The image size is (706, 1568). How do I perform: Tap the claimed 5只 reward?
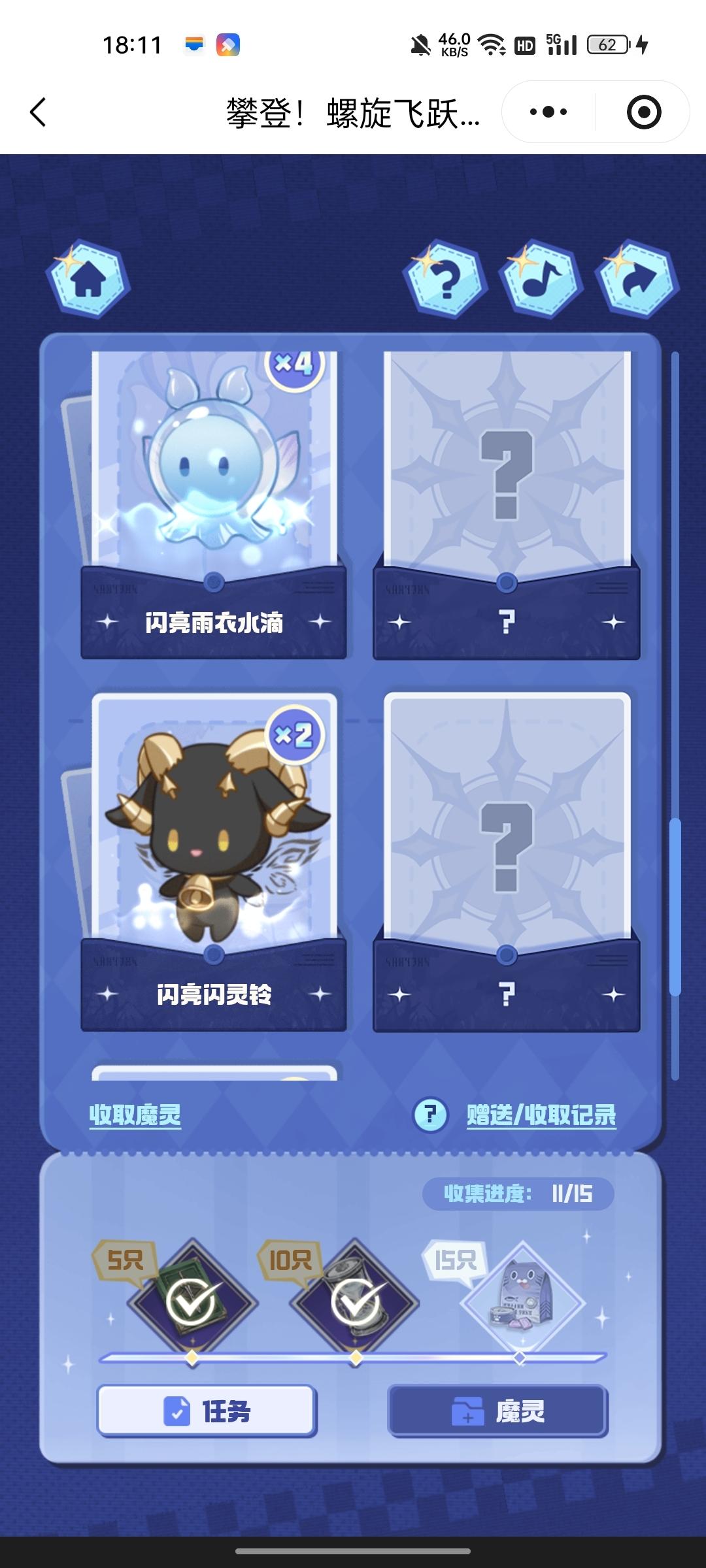click(x=193, y=1301)
